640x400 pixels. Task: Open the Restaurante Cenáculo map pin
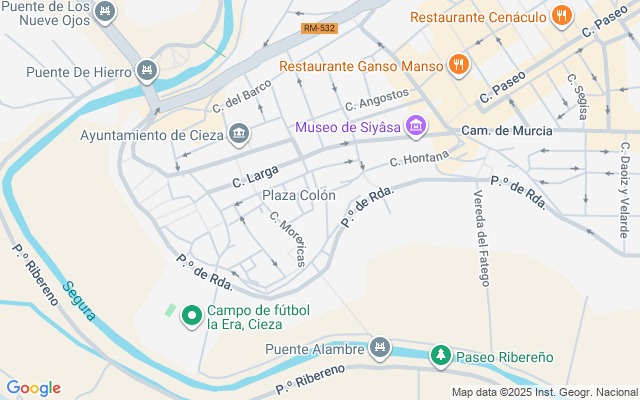[562, 16]
